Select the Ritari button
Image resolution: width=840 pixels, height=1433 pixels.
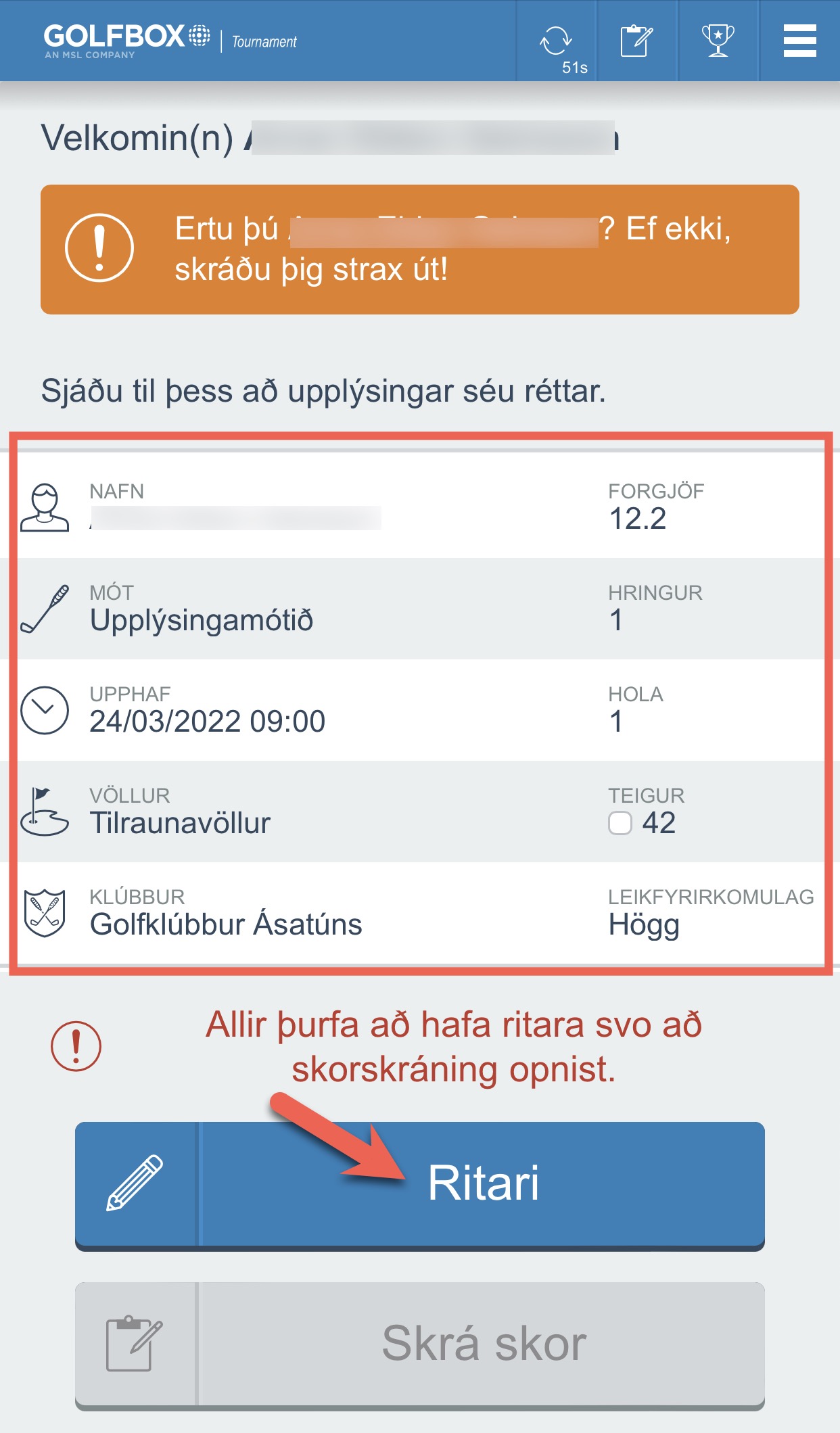(x=419, y=1183)
